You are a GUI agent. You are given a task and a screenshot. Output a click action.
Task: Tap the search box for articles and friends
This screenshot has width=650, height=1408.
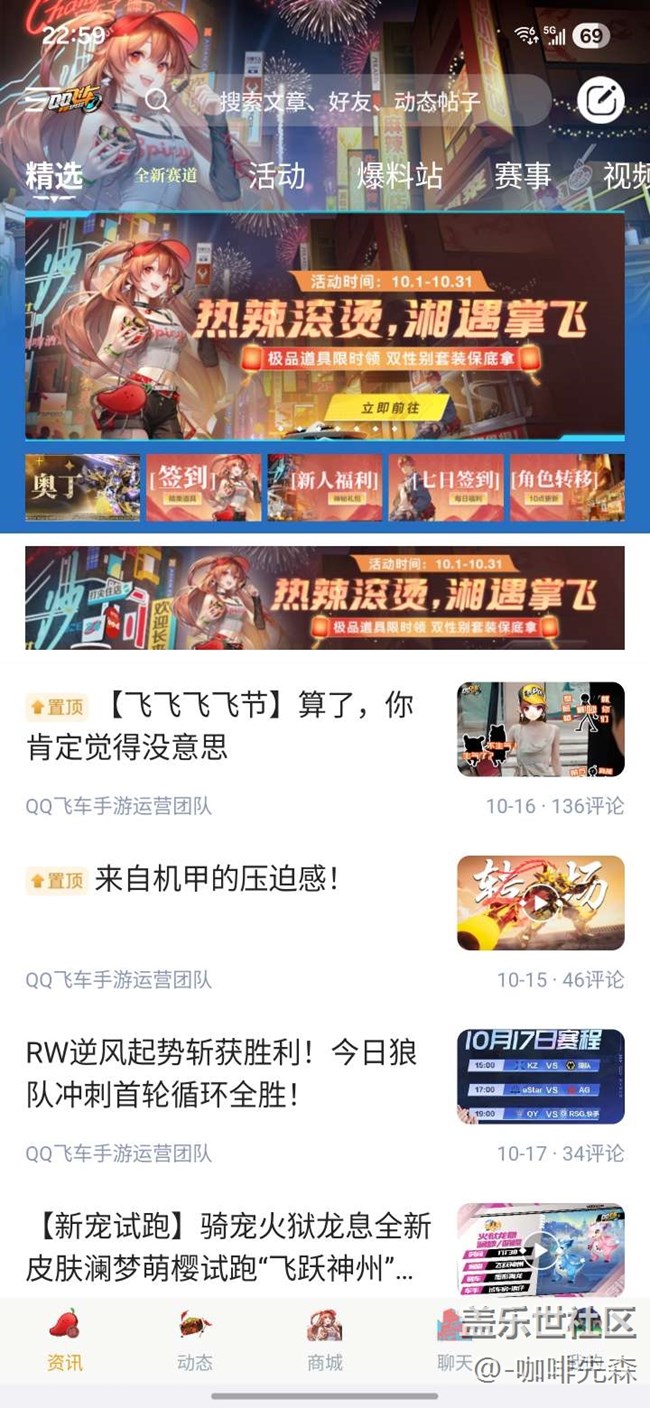coord(350,100)
